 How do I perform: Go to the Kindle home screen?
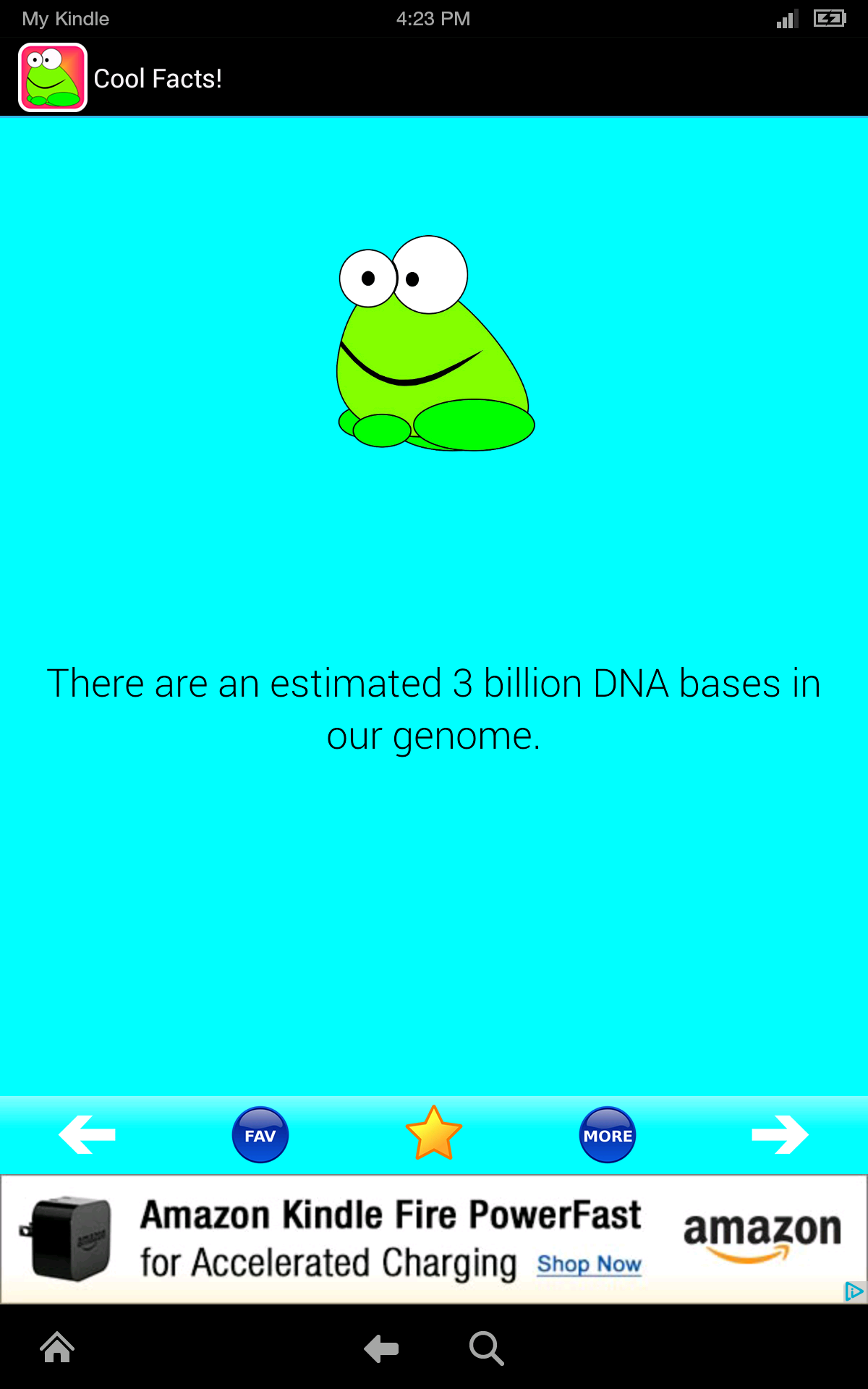coord(57,1348)
